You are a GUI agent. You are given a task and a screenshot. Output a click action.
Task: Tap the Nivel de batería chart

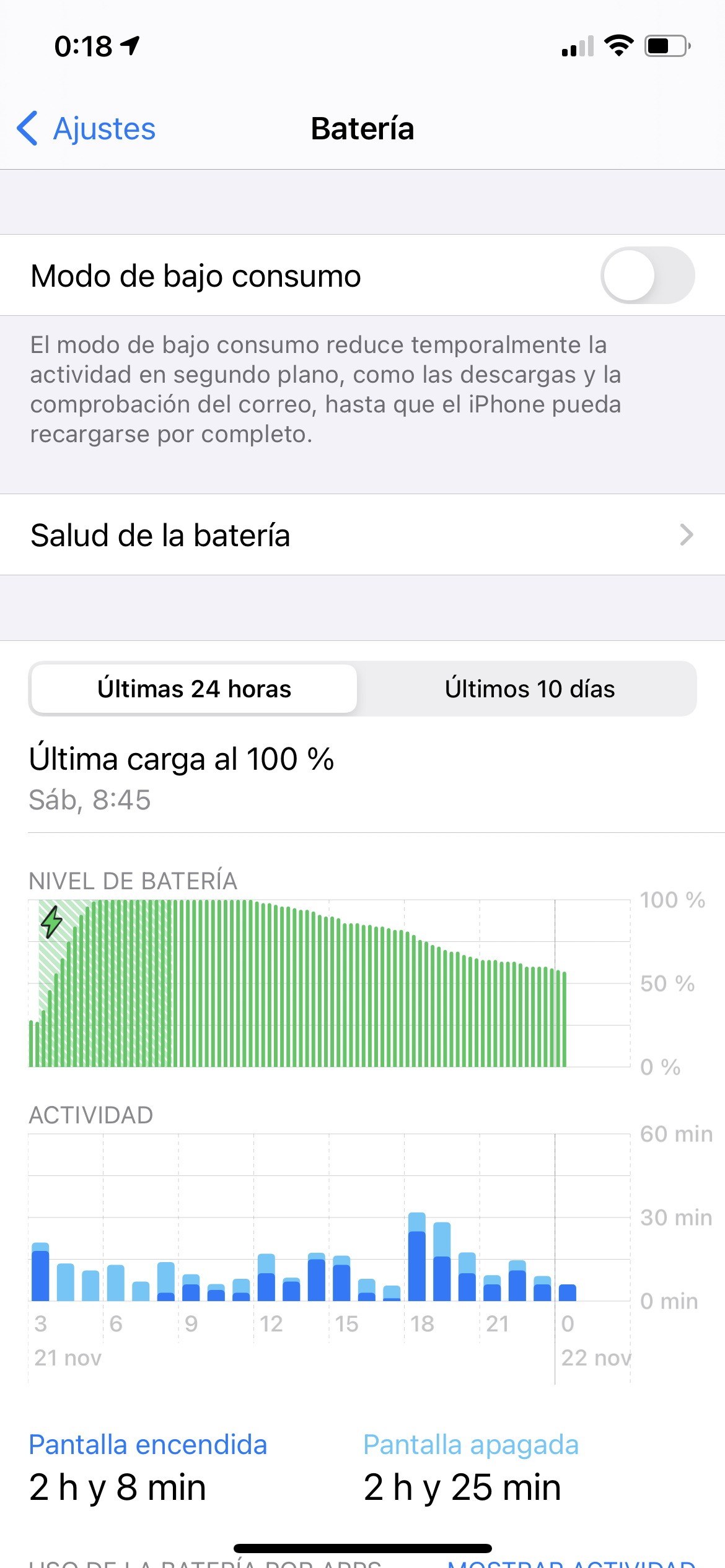click(329, 983)
